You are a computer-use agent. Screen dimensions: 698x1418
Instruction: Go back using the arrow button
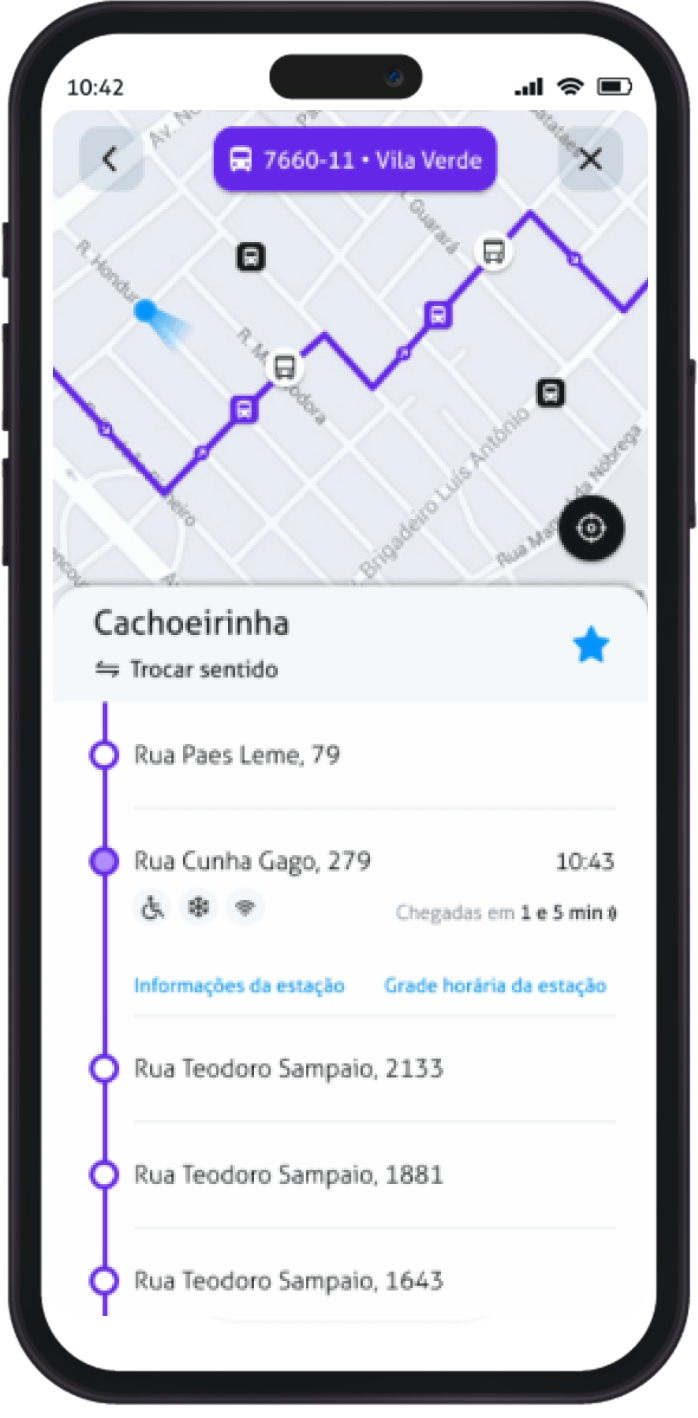point(111,159)
